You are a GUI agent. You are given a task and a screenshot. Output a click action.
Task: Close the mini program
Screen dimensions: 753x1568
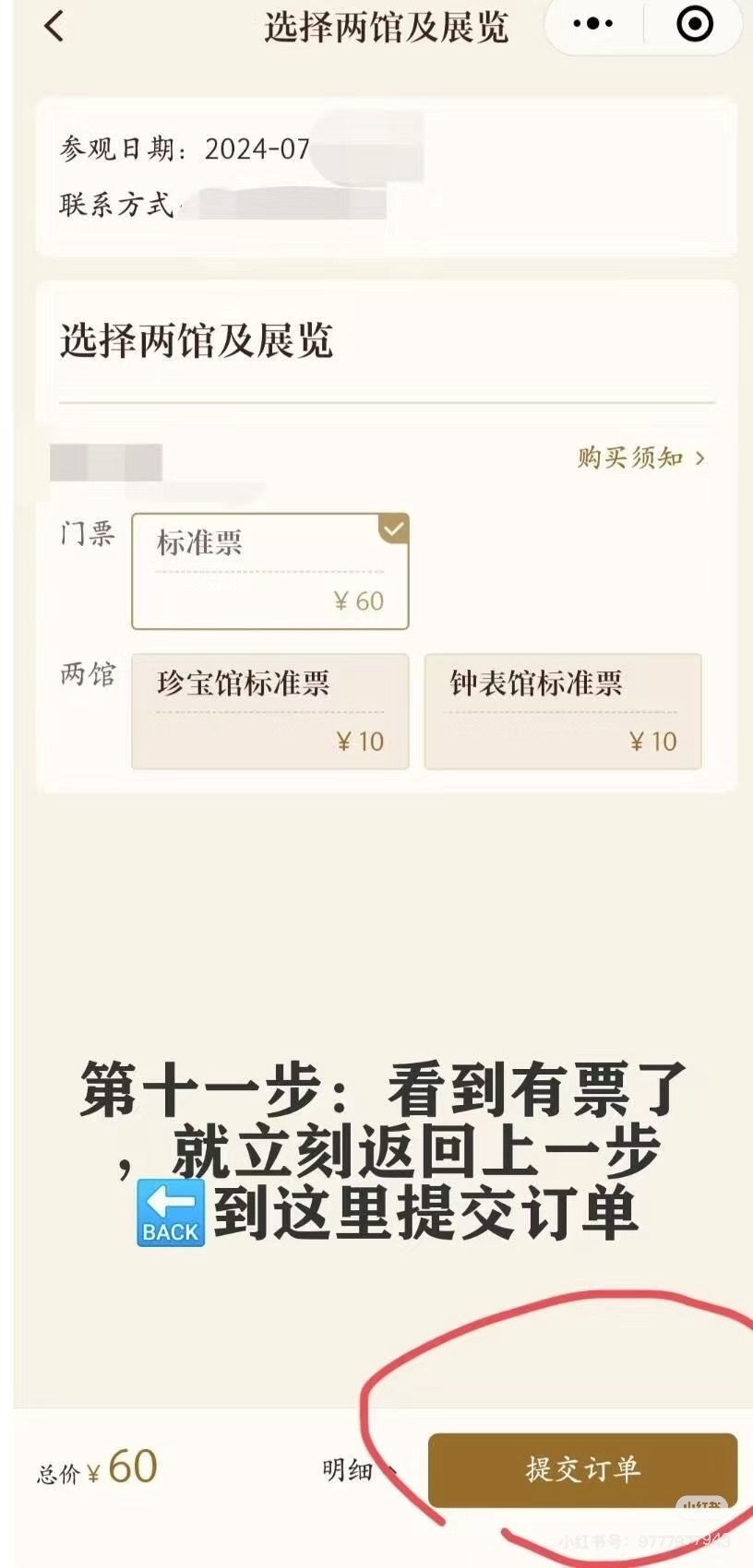(x=694, y=25)
